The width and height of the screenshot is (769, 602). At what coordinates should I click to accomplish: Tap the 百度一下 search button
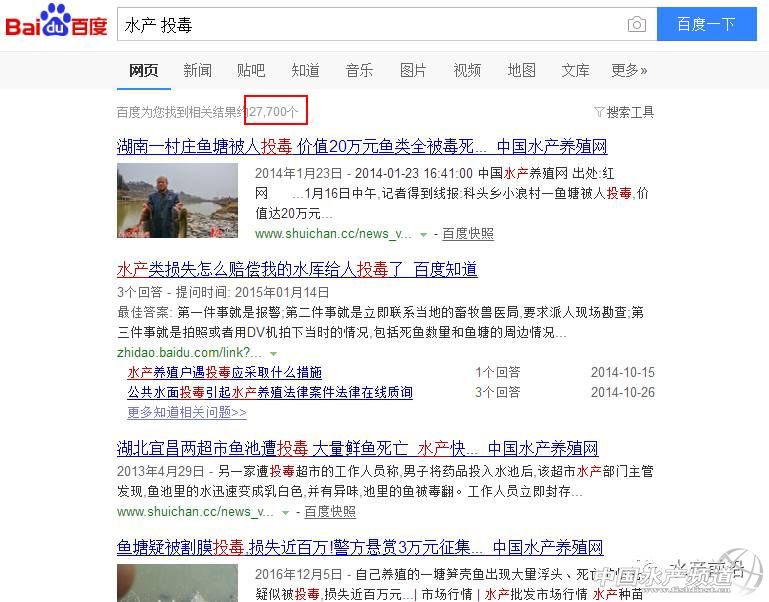[x=706, y=25]
